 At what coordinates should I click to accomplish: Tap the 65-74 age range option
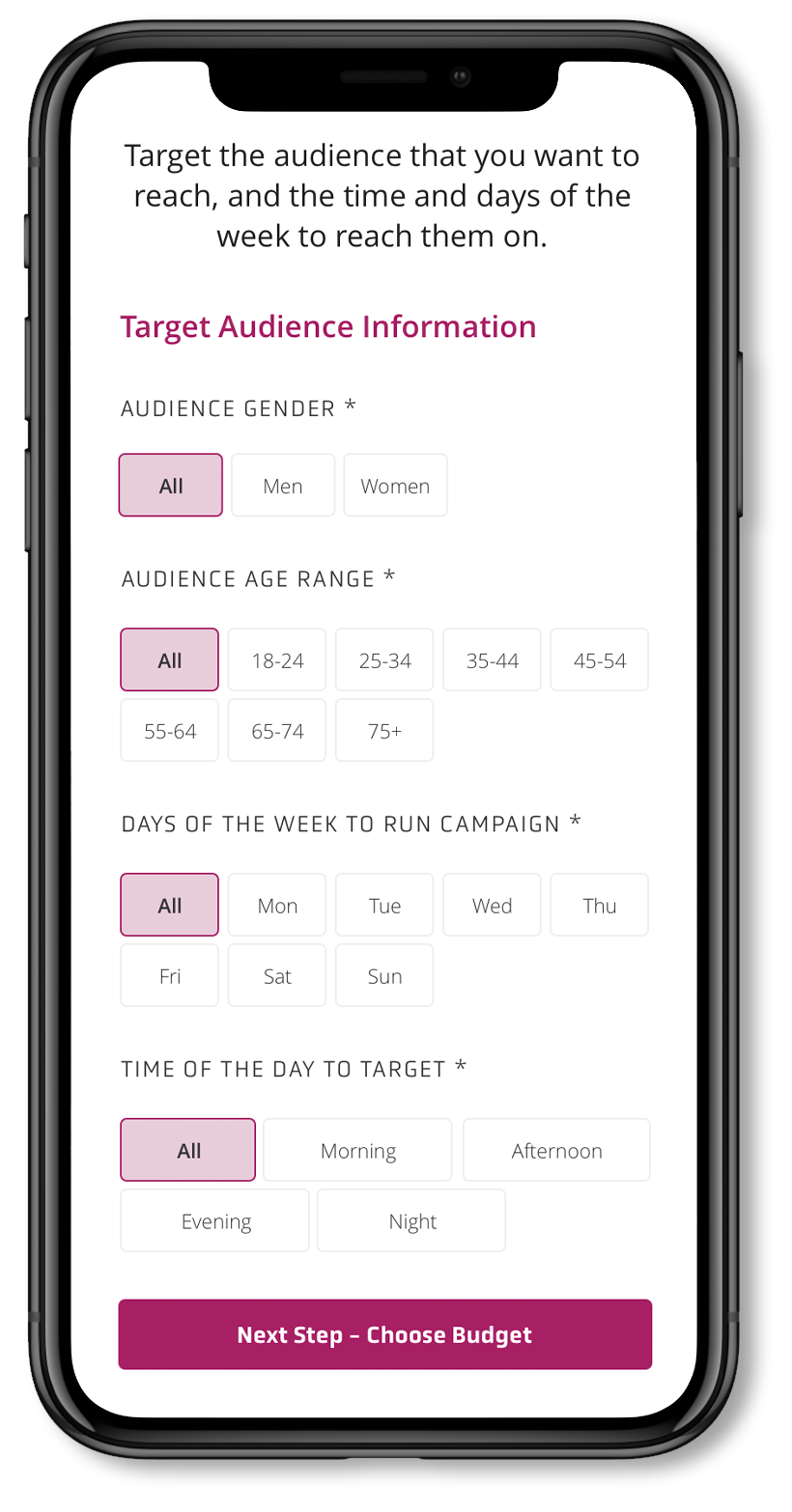[277, 731]
